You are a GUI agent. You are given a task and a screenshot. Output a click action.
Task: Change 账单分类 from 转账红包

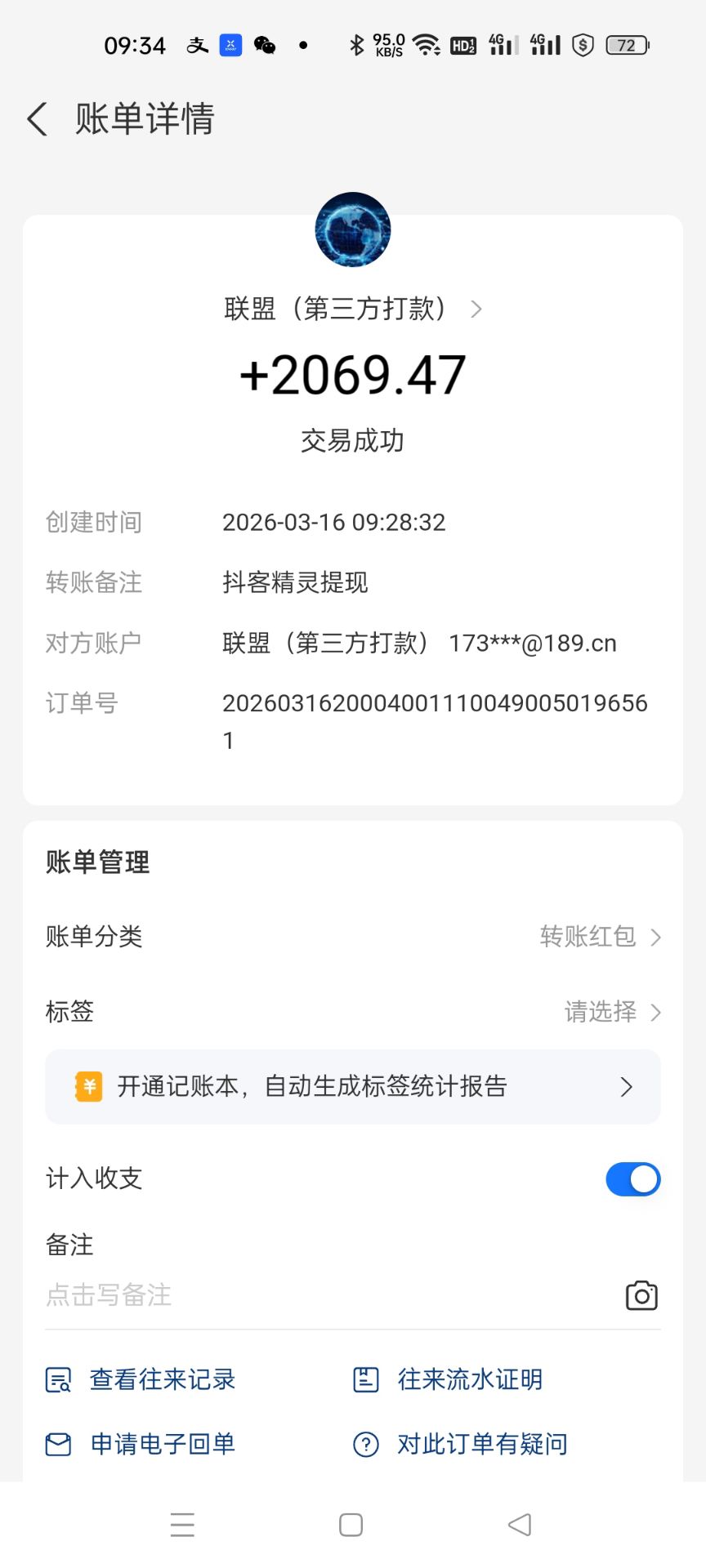point(599,937)
